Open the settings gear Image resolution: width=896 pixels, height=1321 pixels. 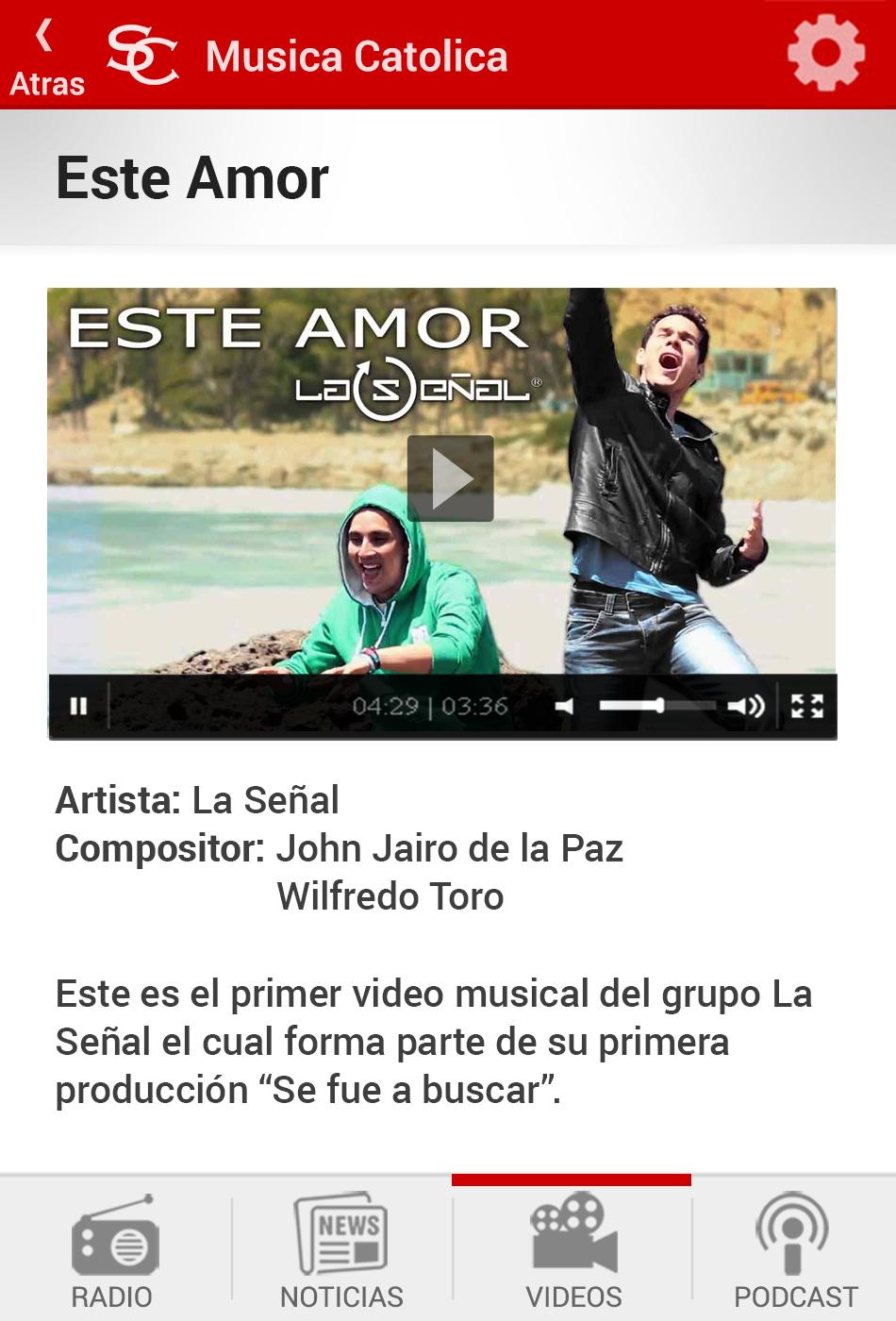tap(825, 53)
